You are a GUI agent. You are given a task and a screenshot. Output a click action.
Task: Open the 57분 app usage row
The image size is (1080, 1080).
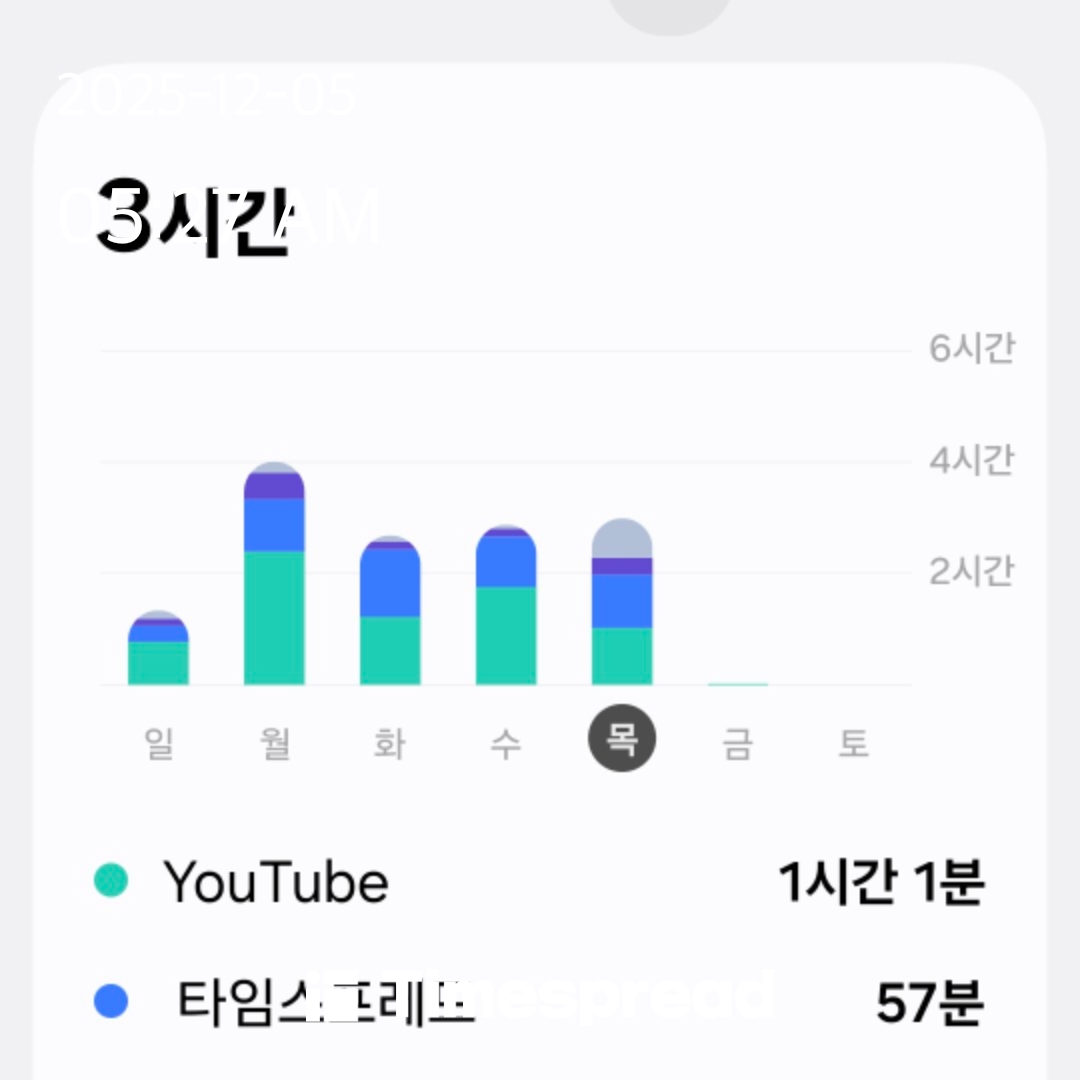point(540,1001)
